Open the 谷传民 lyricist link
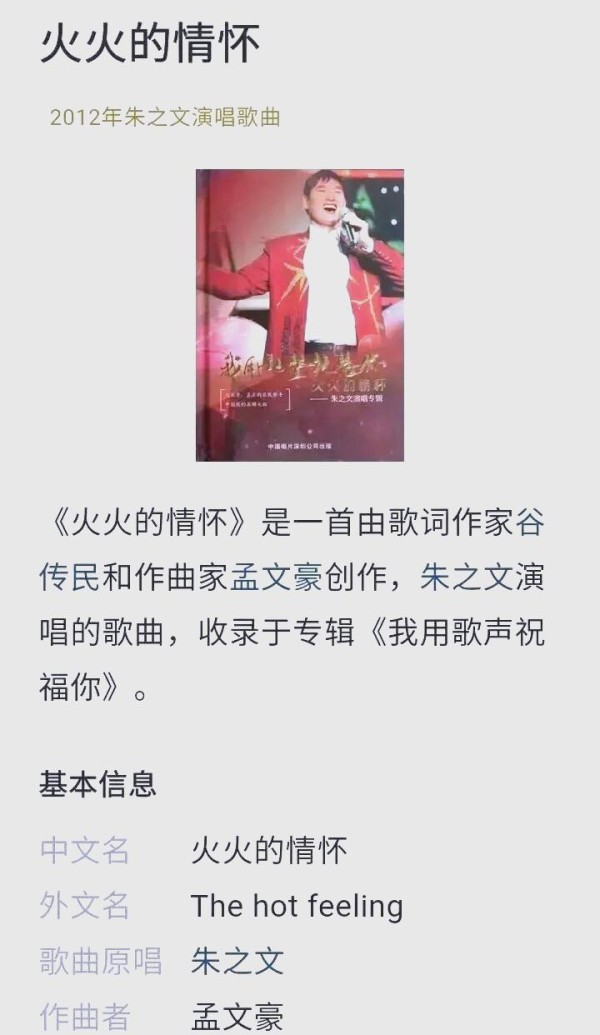The width and height of the screenshot is (600, 1035). (70, 577)
